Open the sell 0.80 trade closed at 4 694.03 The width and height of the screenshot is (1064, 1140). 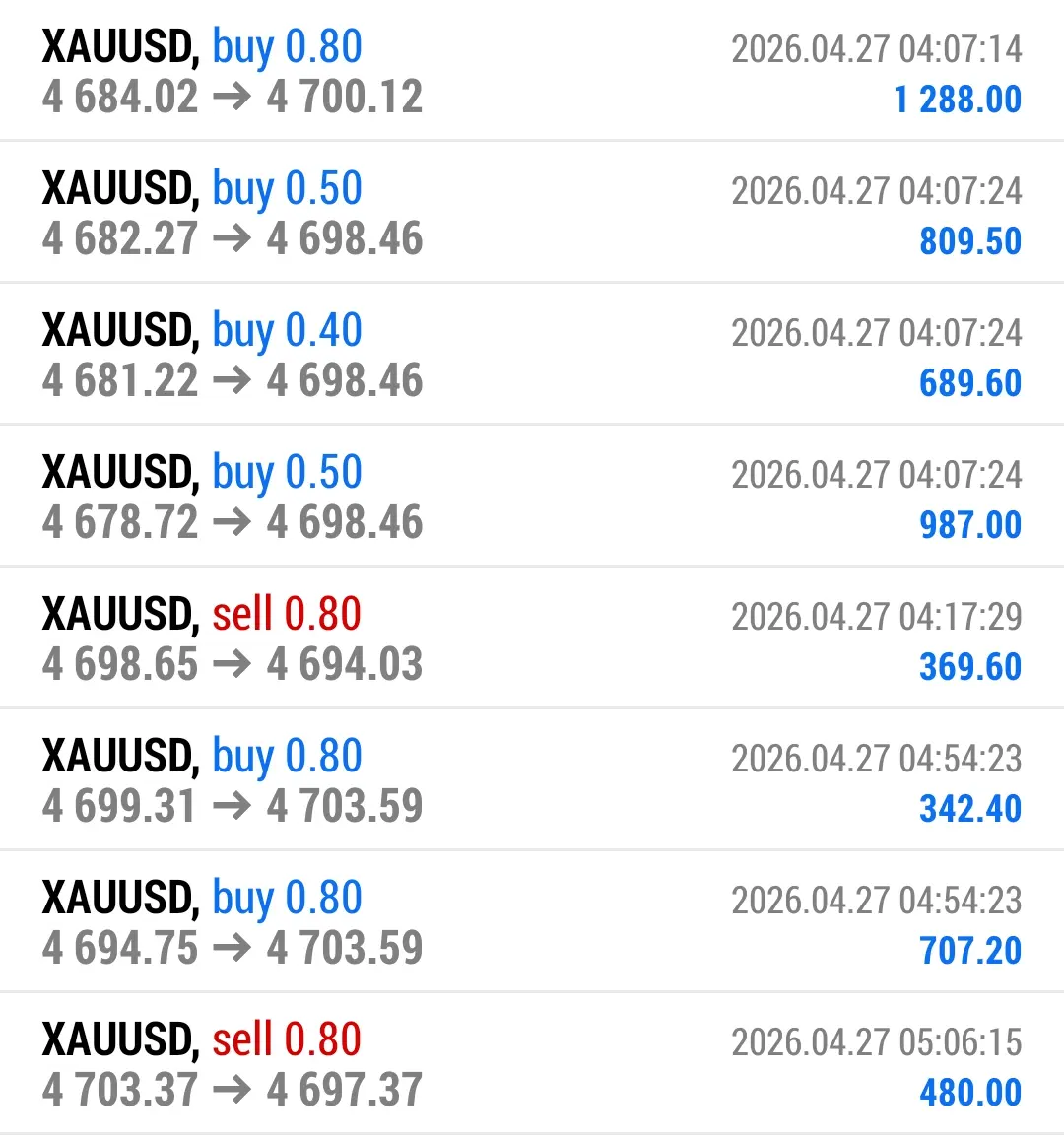[x=532, y=639]
